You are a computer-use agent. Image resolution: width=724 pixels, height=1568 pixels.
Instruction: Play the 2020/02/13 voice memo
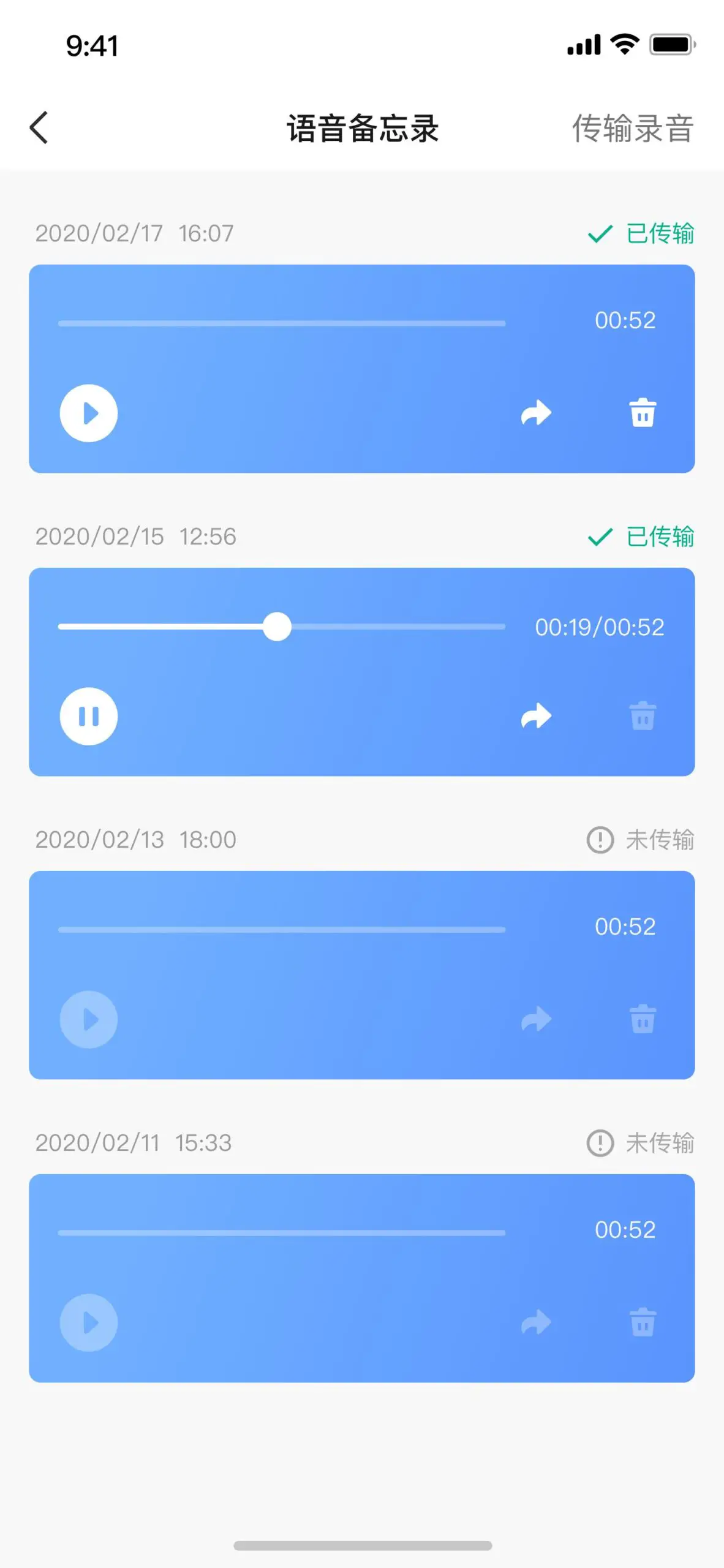point(88,1018)
